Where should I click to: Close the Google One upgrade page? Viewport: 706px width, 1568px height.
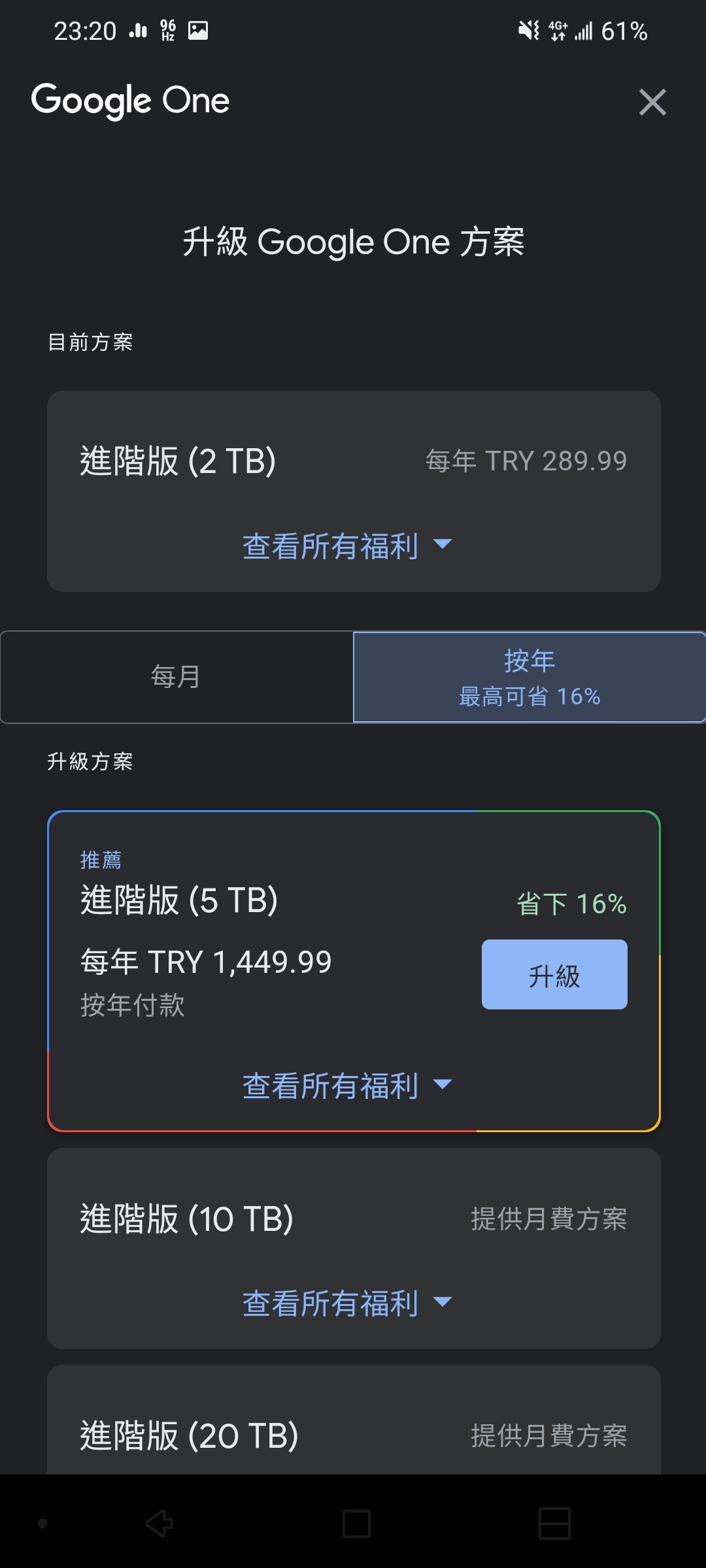tap(652, 103)
